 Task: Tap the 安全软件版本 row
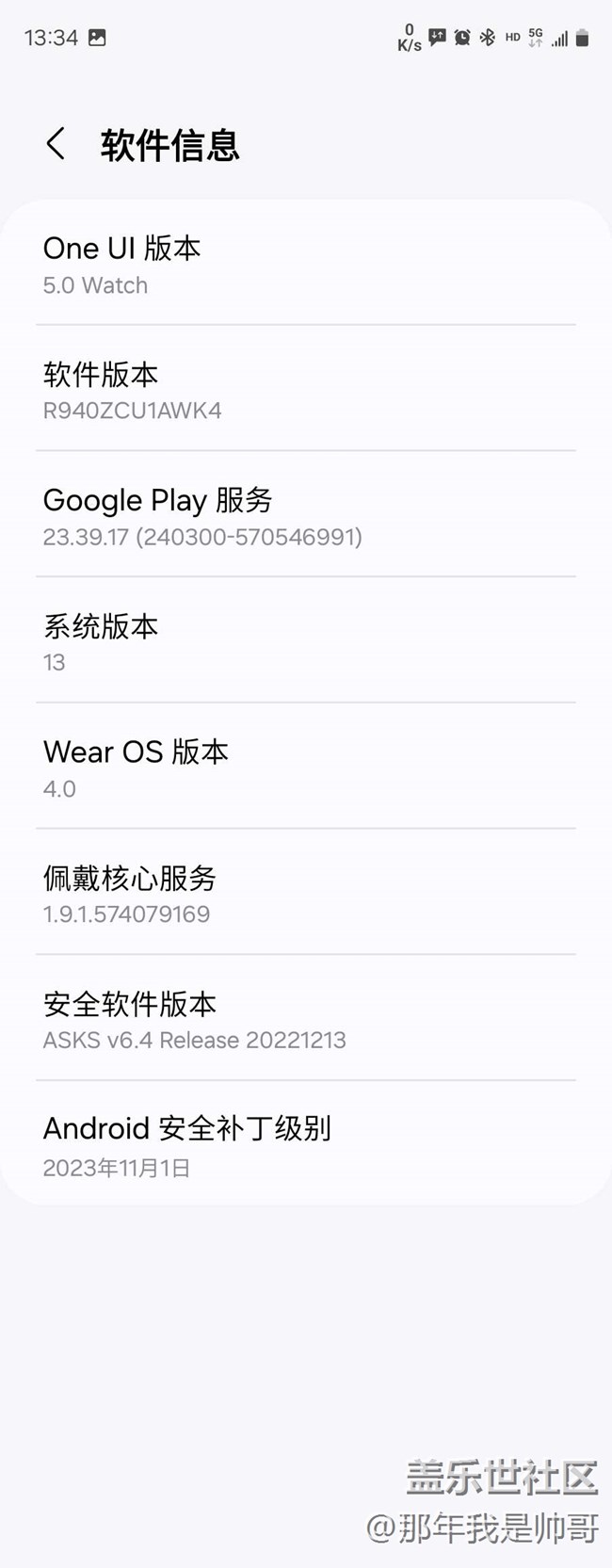pos(305,1020)
